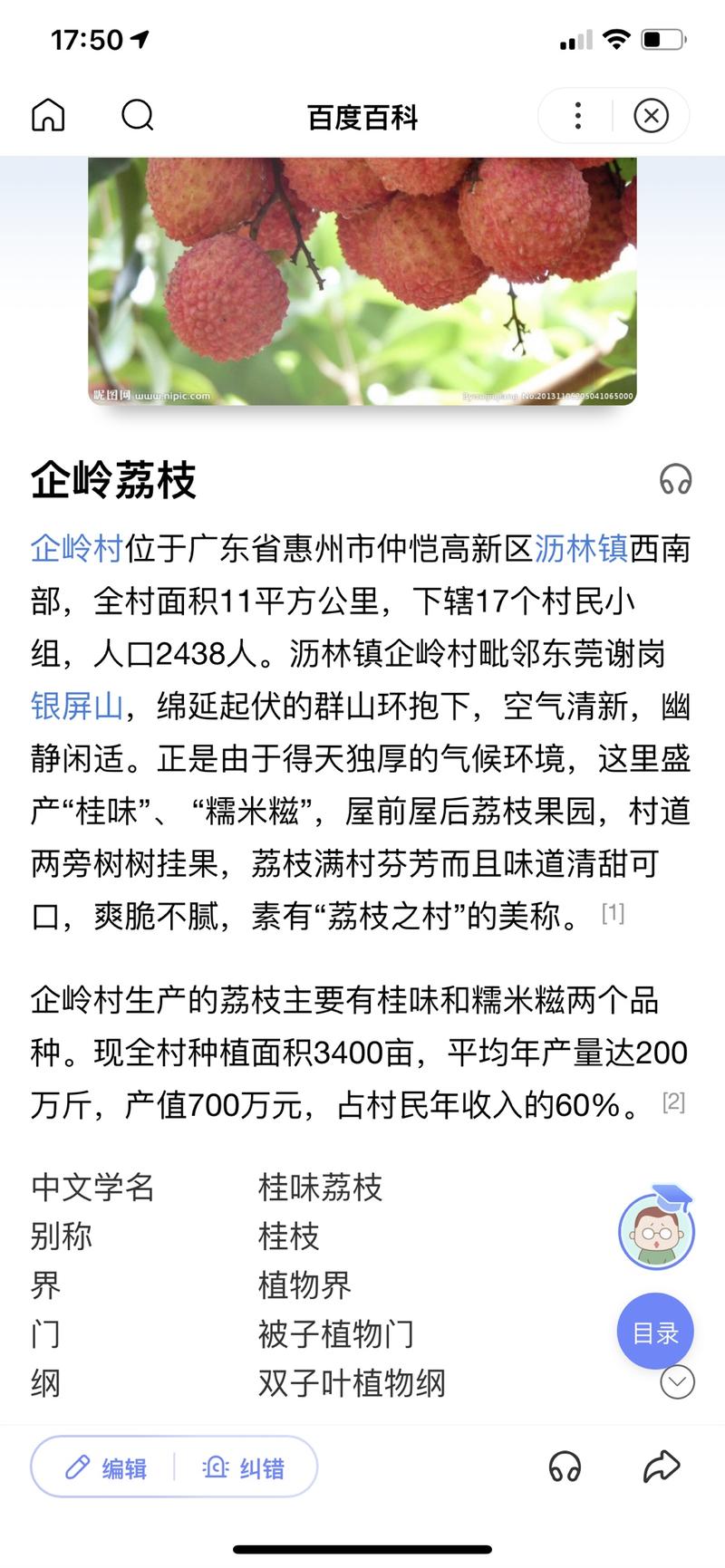This screenshot has width=725, height=1568.
Task: View reference [2]
Action: point(673,1102)
